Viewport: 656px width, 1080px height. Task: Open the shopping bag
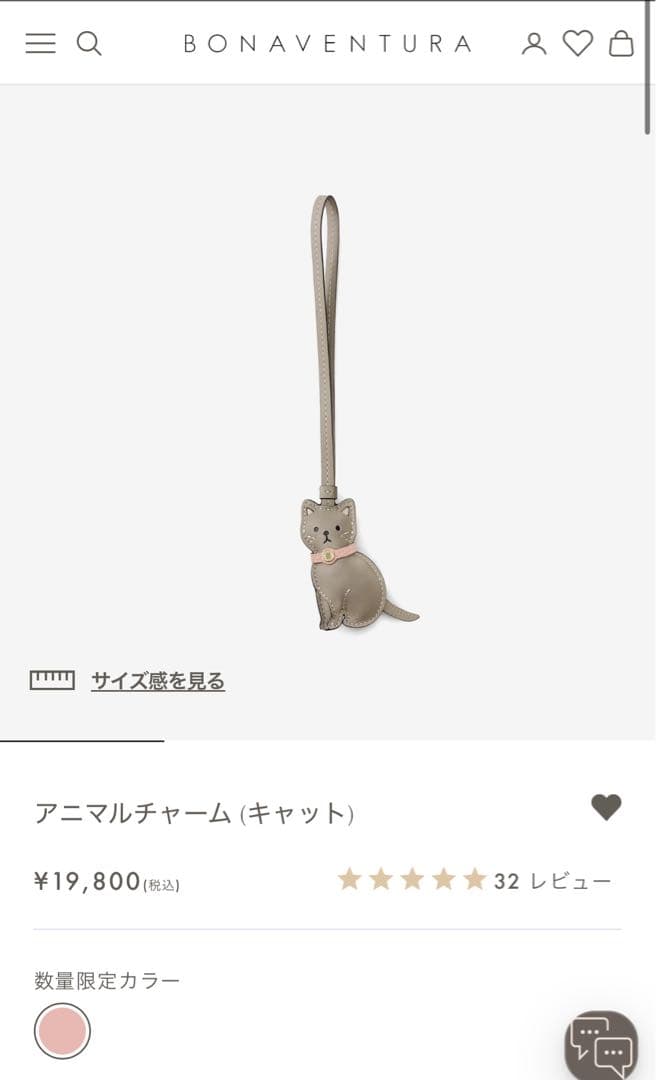[621, 43]
